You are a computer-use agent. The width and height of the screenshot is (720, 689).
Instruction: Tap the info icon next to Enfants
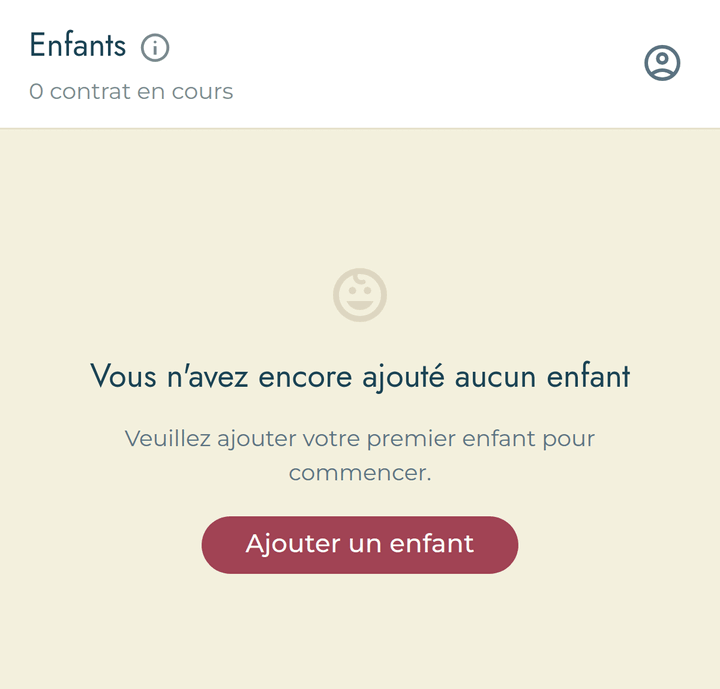155,47
